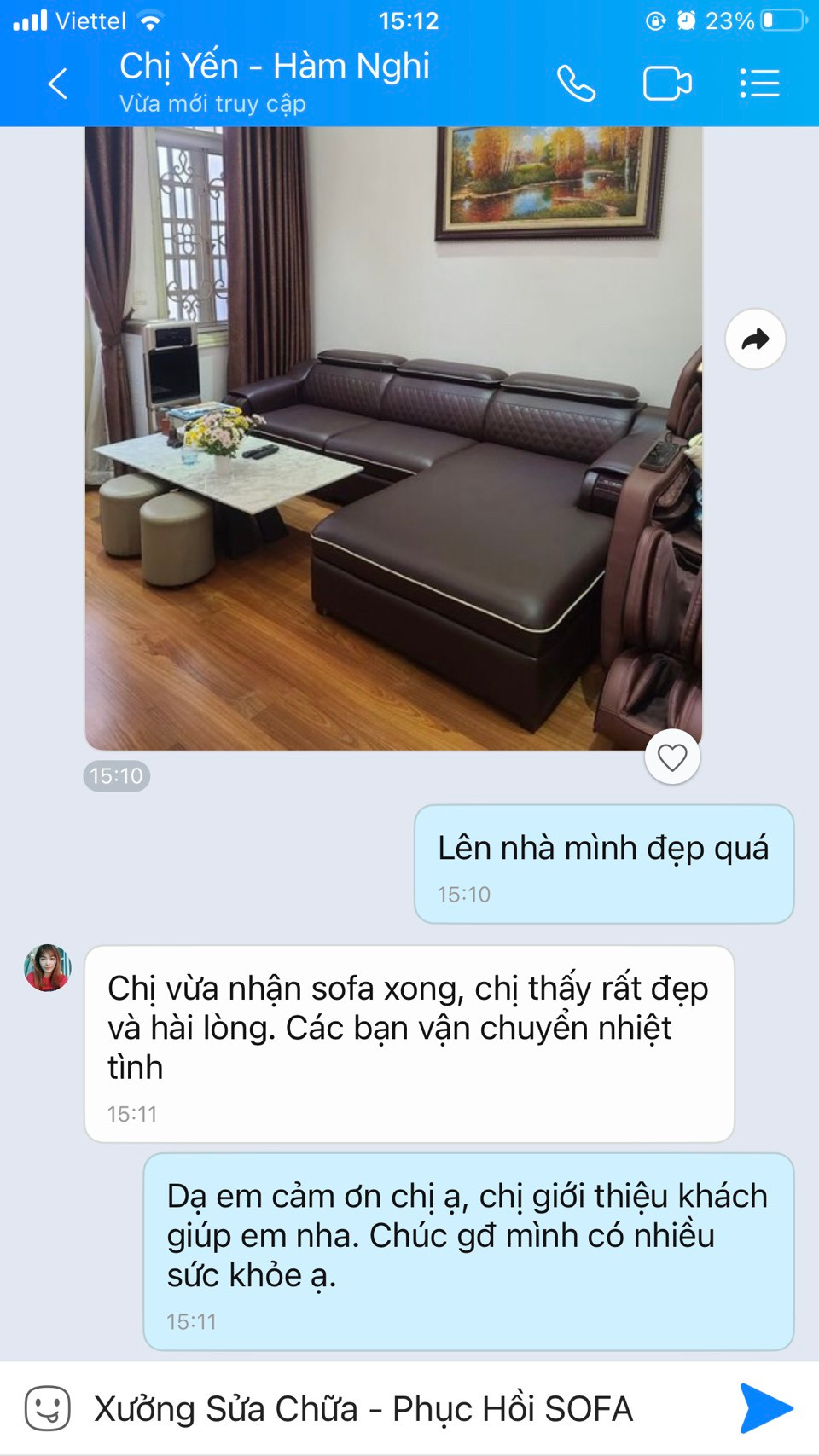This screenshot has height=1456, width=819.
Task: Start a voice call with Chị Yến
Action: click(x=576, y=84)
